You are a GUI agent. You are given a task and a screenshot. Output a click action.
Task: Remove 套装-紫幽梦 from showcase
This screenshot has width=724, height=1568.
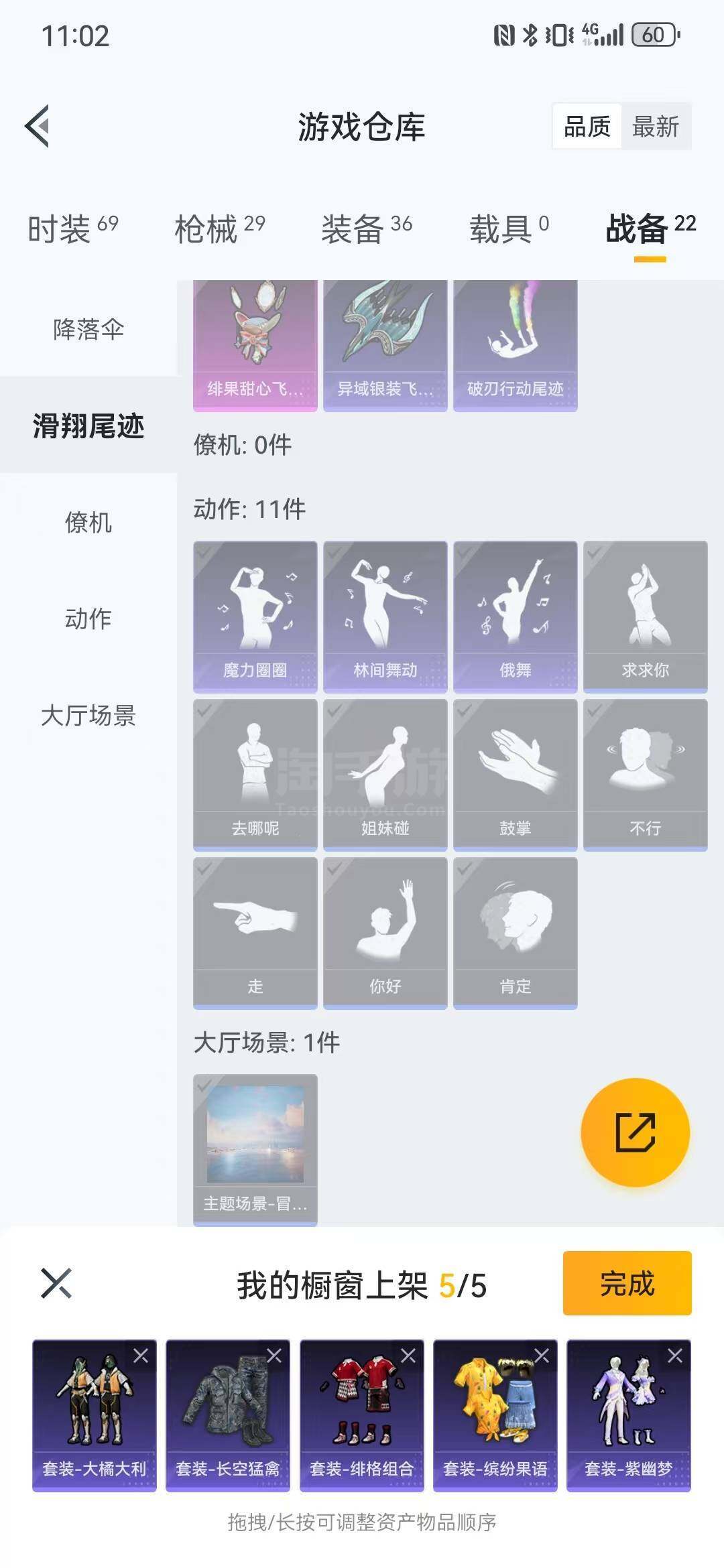pyautogui.click(x=675, y=1356)
